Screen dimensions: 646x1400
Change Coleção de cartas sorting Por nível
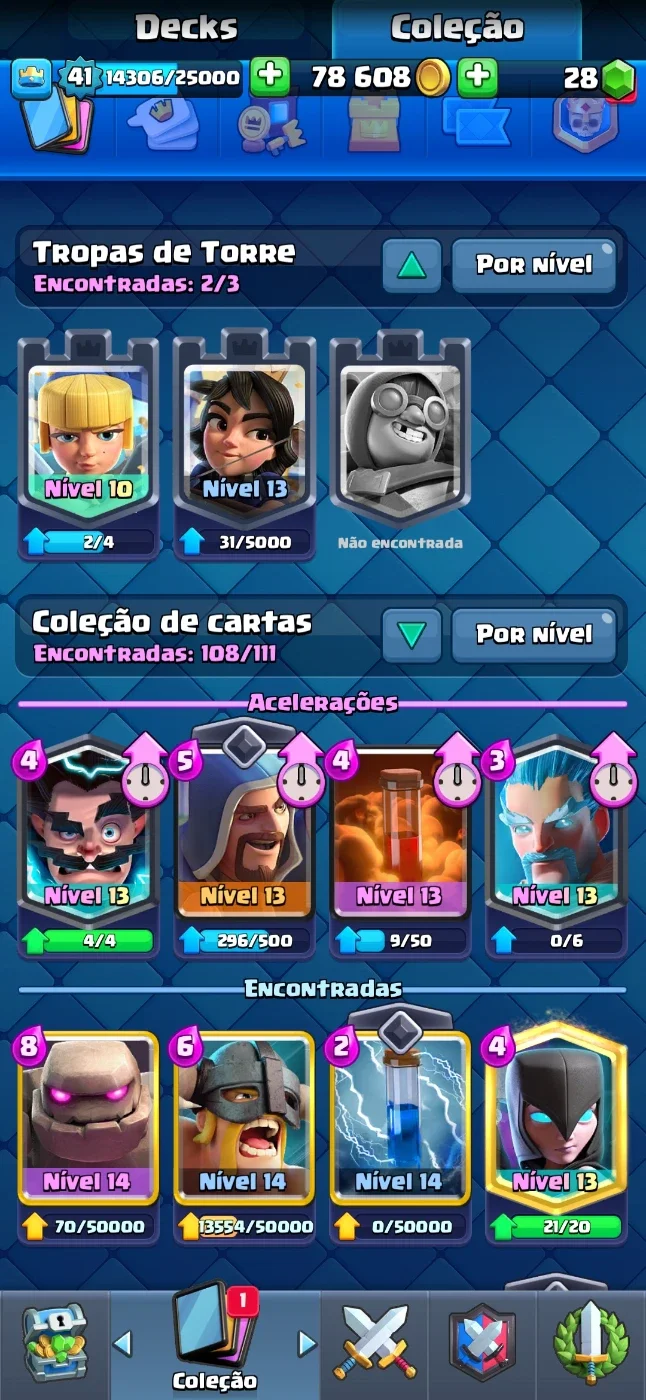(534, 634)
